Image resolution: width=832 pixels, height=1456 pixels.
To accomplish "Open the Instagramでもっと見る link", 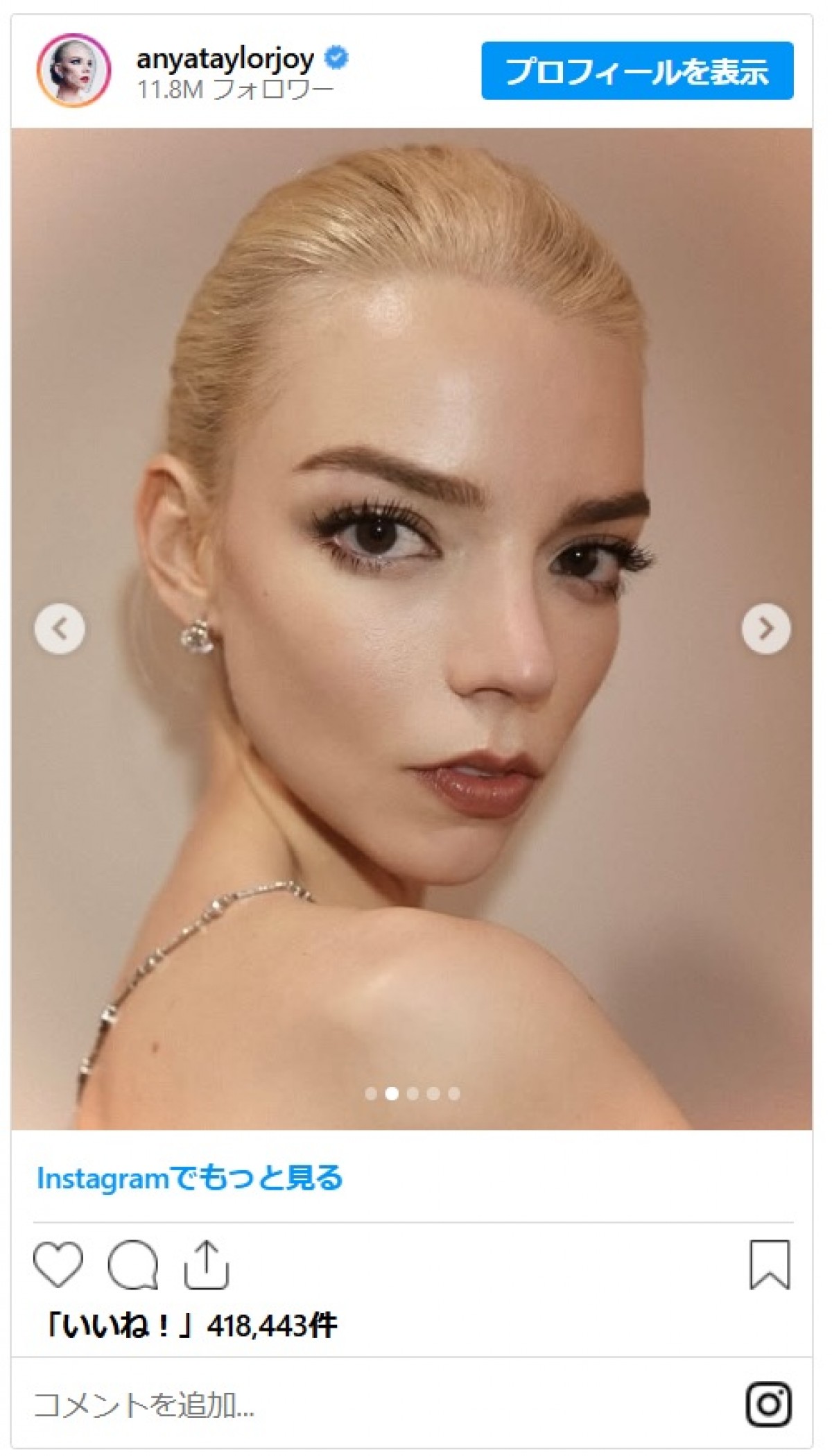I will [189, 1177].
